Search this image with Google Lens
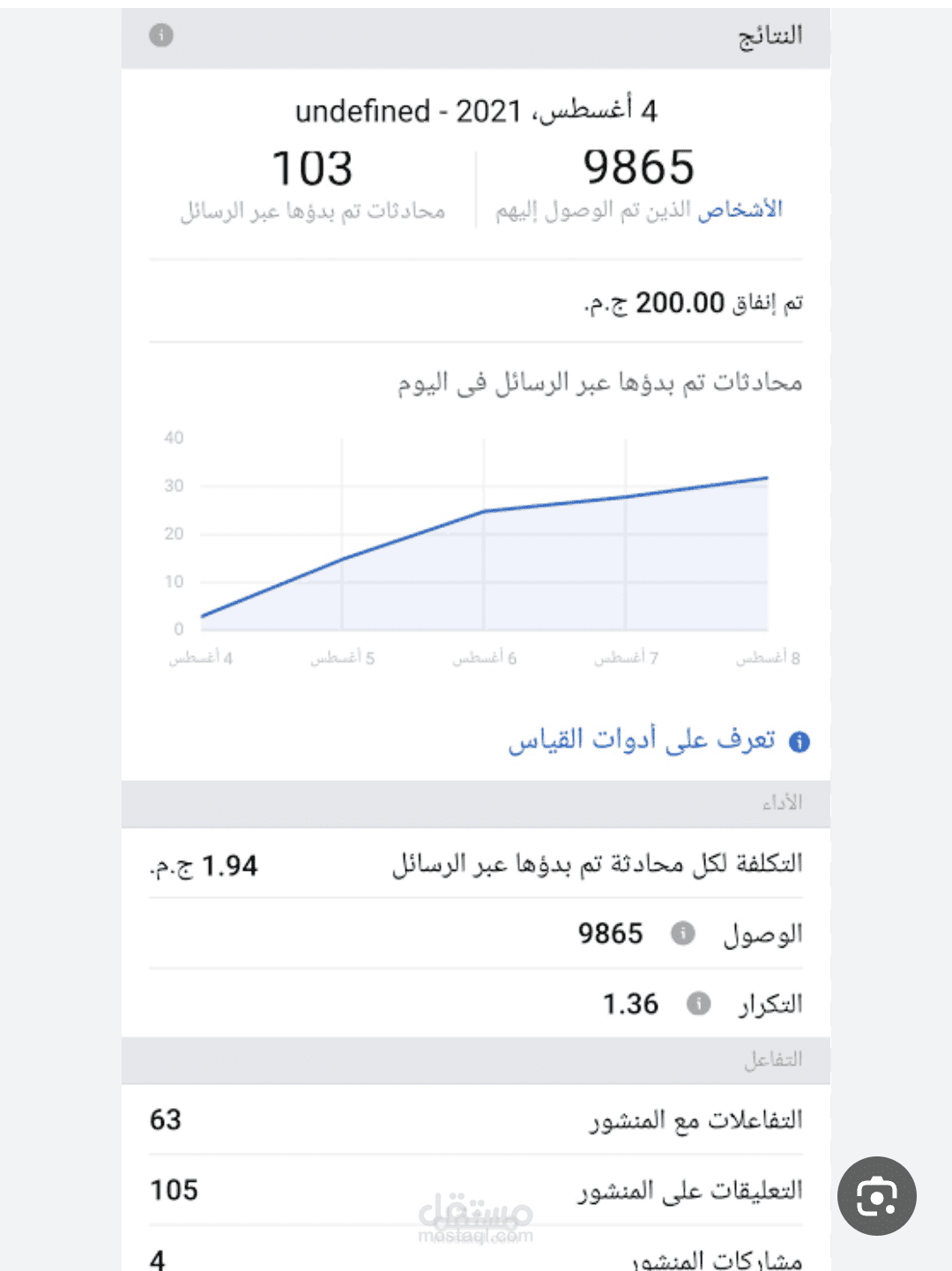Screen dimensions: 952x1271 click(876, 1196)
